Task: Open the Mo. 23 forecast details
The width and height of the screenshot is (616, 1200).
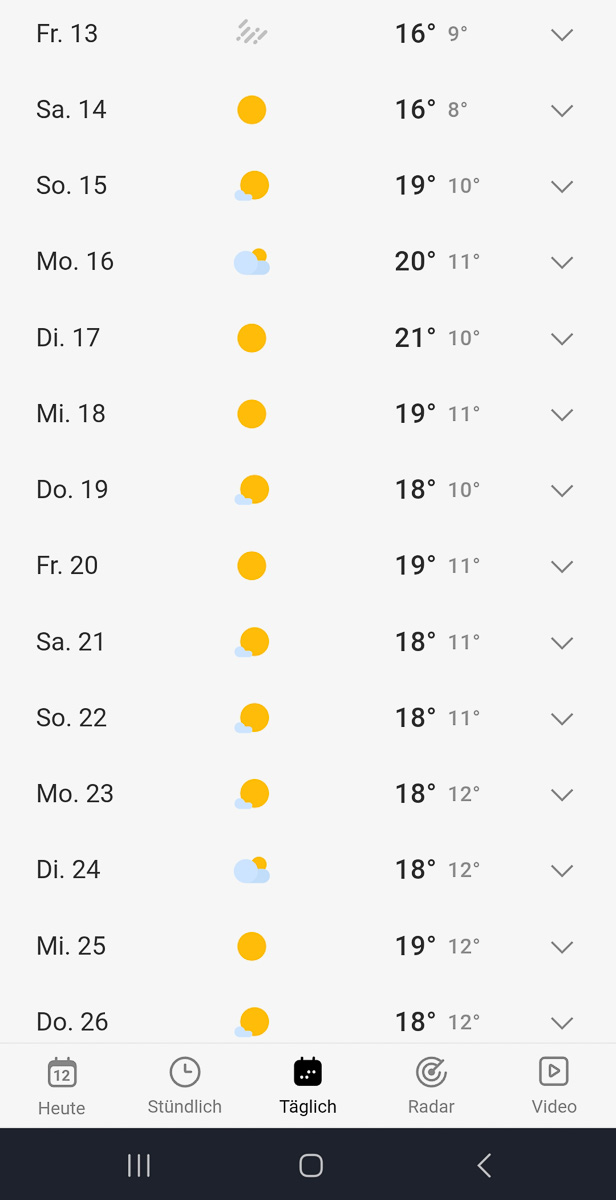Action: tap(562, 795)
